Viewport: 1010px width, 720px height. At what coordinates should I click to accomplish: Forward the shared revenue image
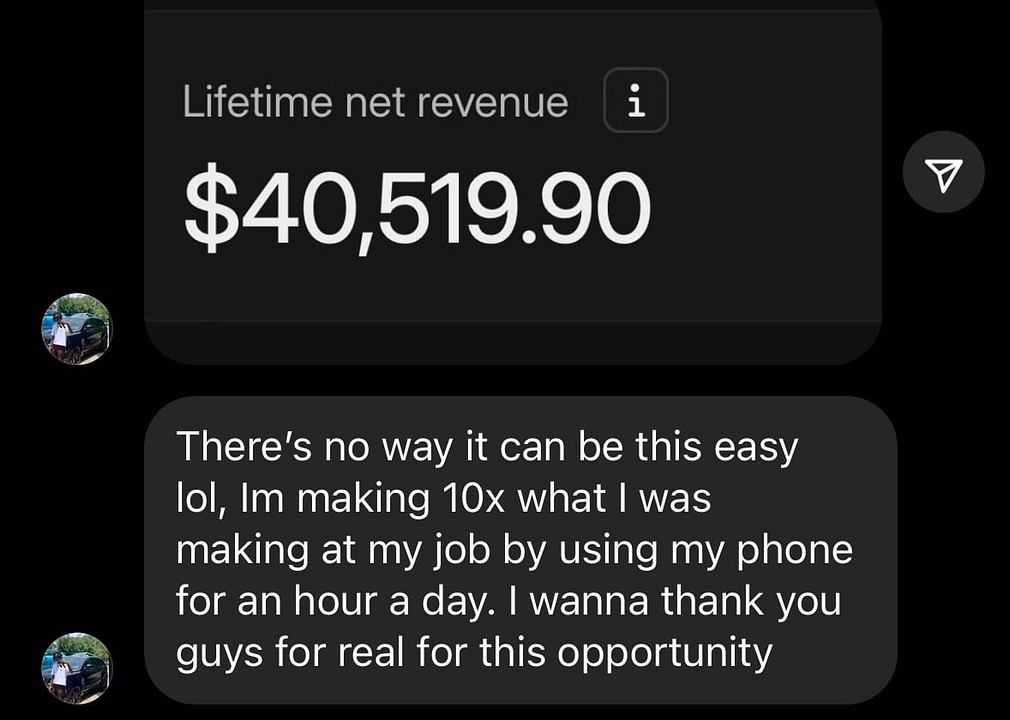point(943,172)
